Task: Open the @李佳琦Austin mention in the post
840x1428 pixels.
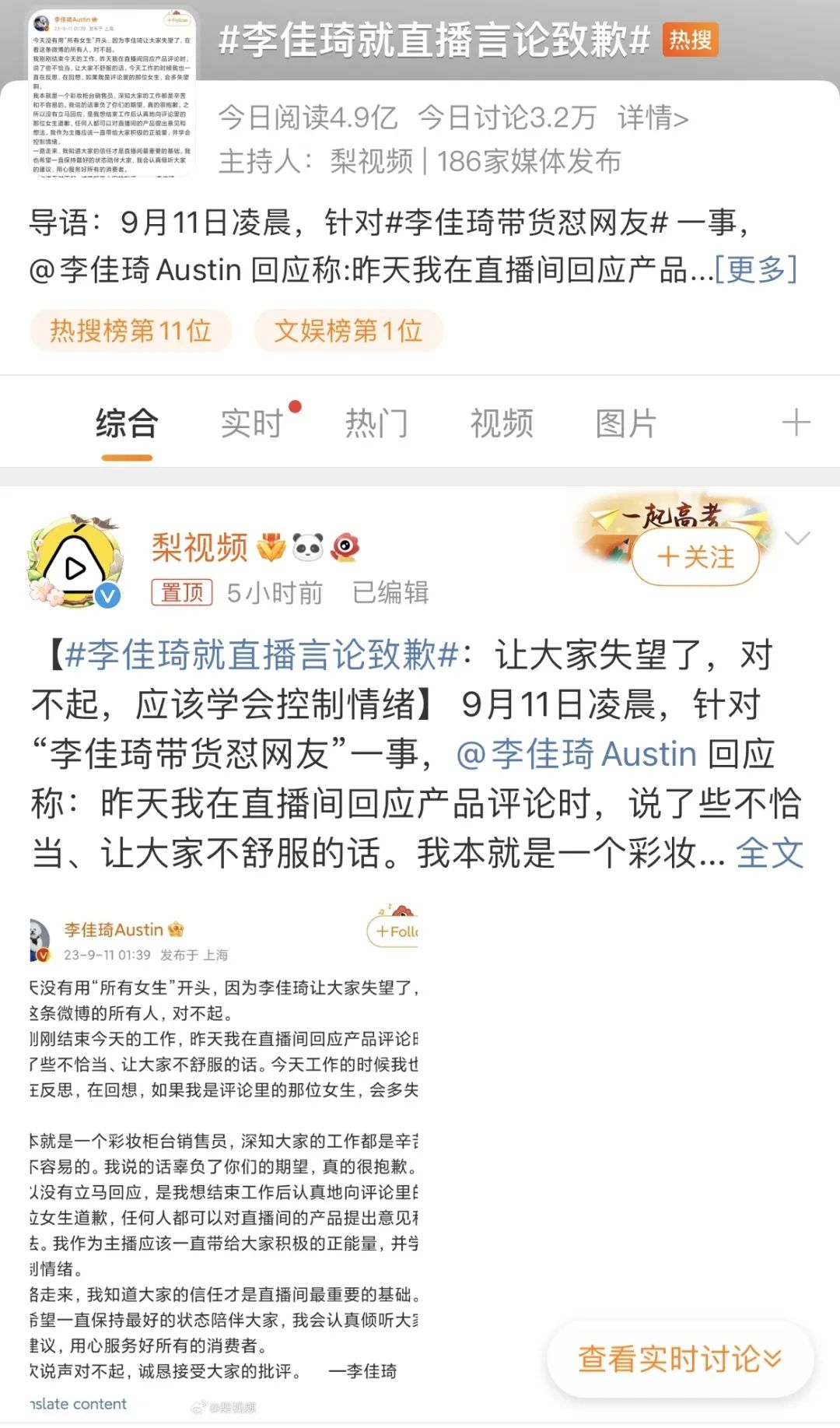Action: (x=576, y=753)
